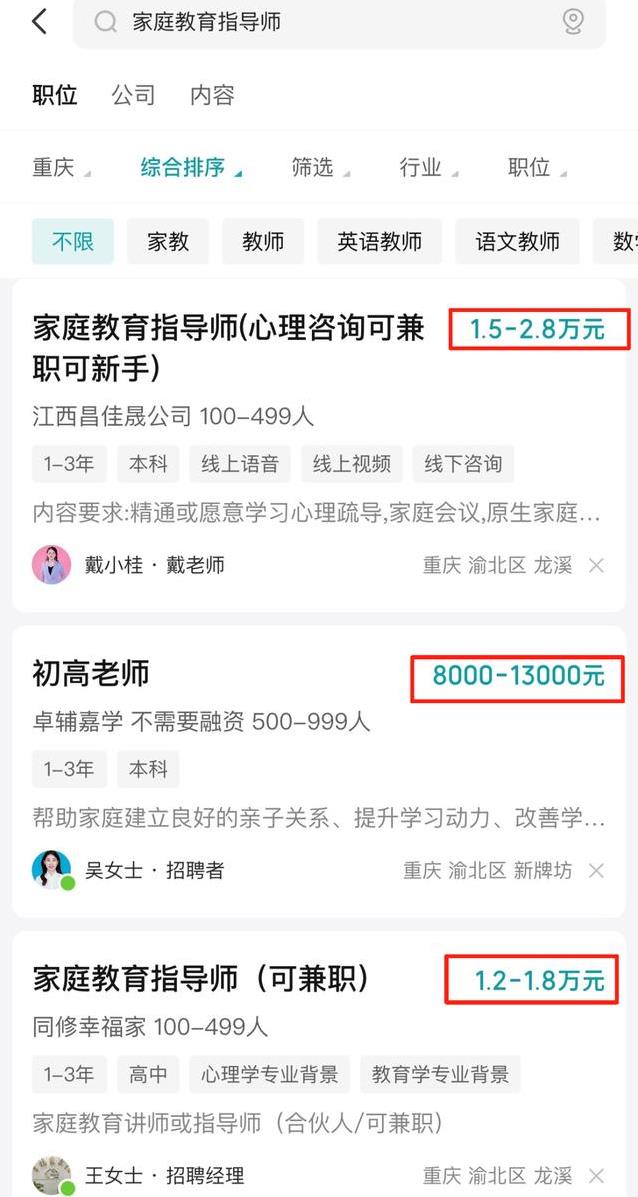Image resolution: width=638 pixels, height=1197 pixels.
Task: Filter by the 教师 chip
Action: 263,241
